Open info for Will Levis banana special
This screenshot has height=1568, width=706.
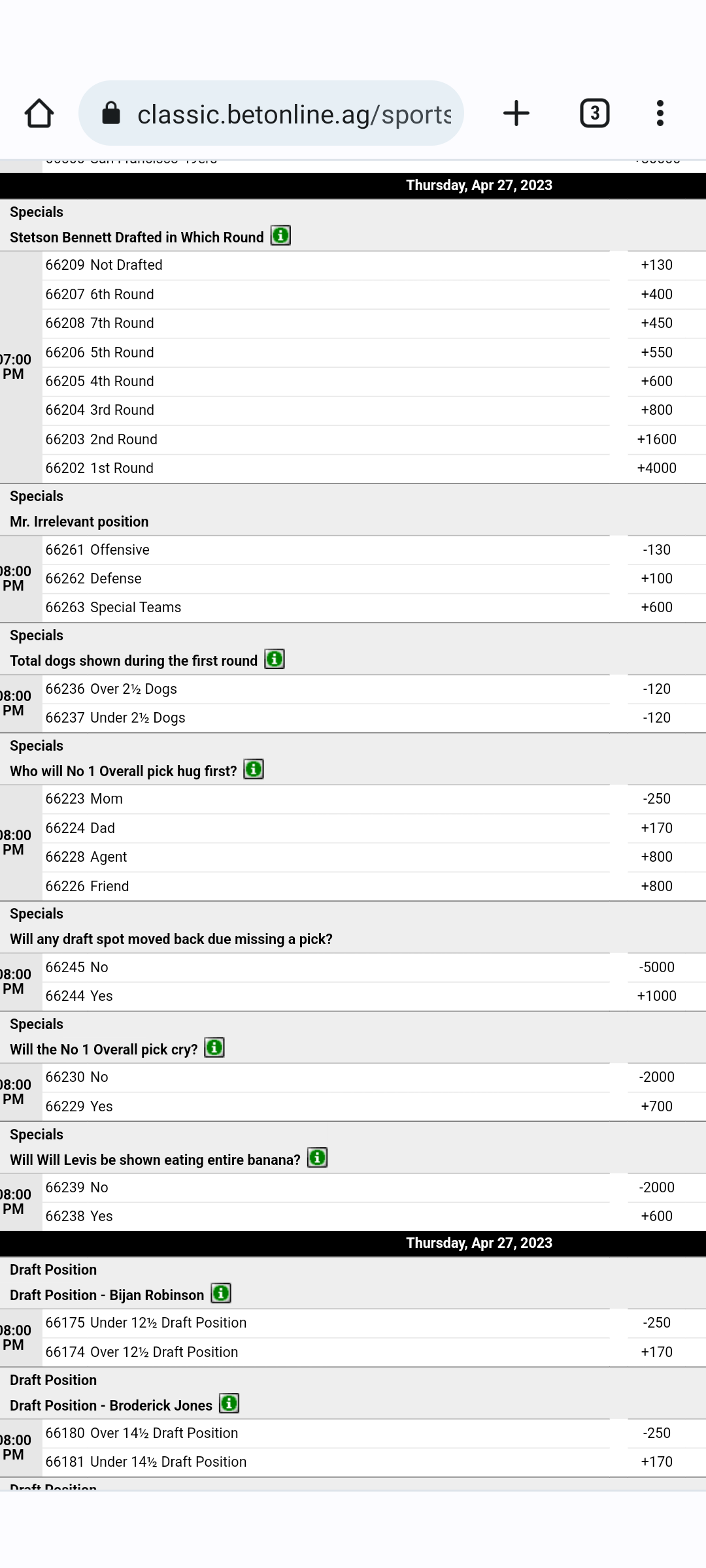click(x=317, y=1158)
